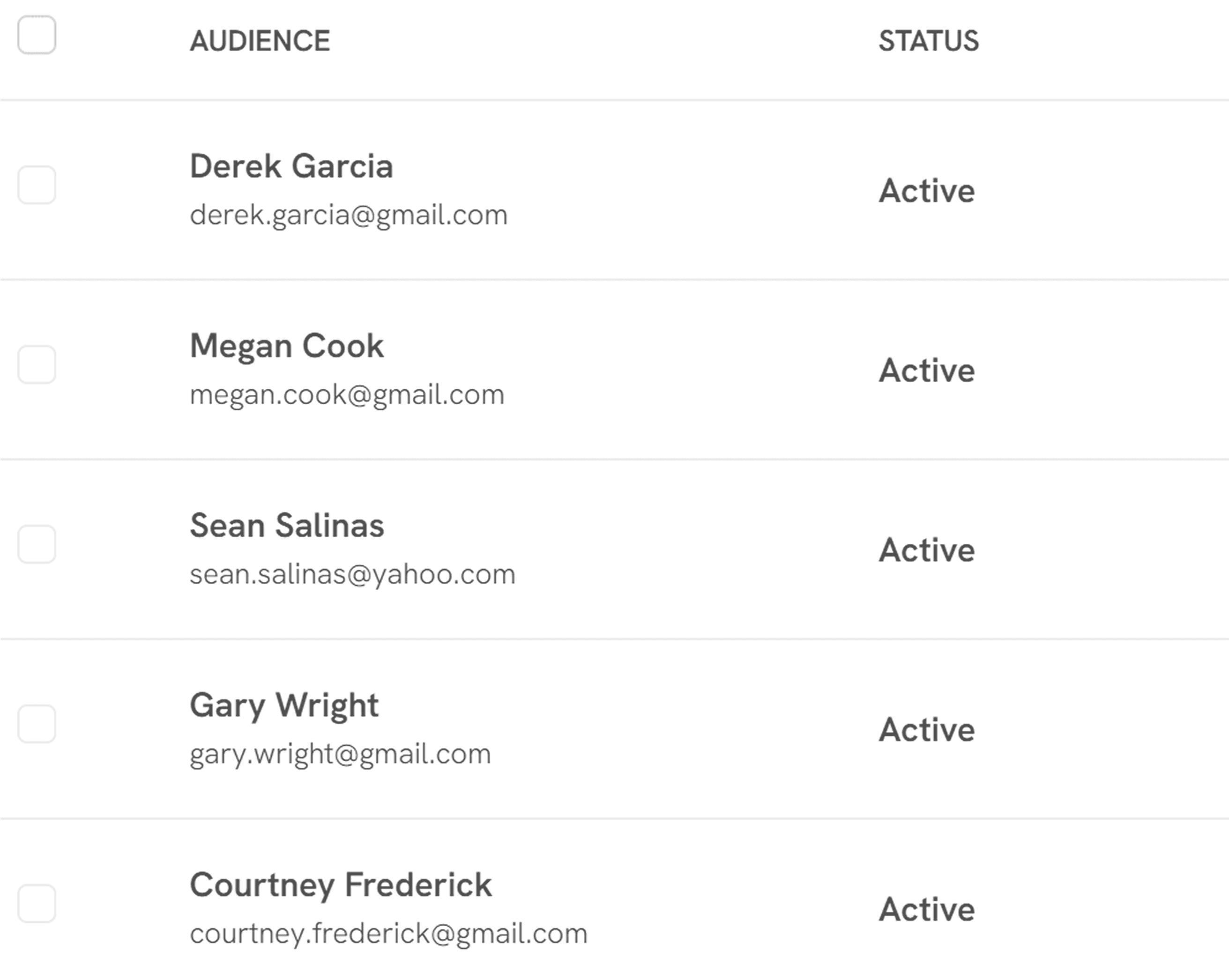This screenshot has height=980, width=1229.
Task: Tick the checkbox for Courtney Frederick
Action: click(x=37, y=903)
